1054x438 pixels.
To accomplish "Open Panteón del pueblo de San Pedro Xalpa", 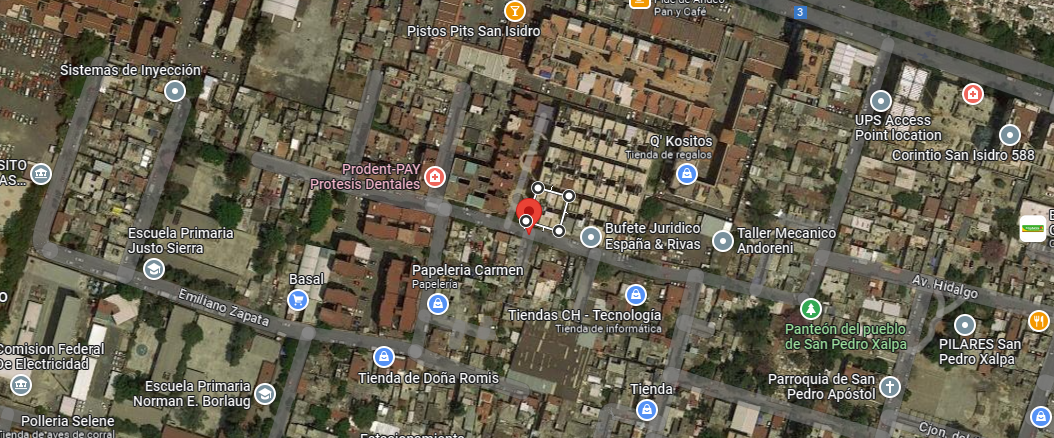I will coord(811,308).
